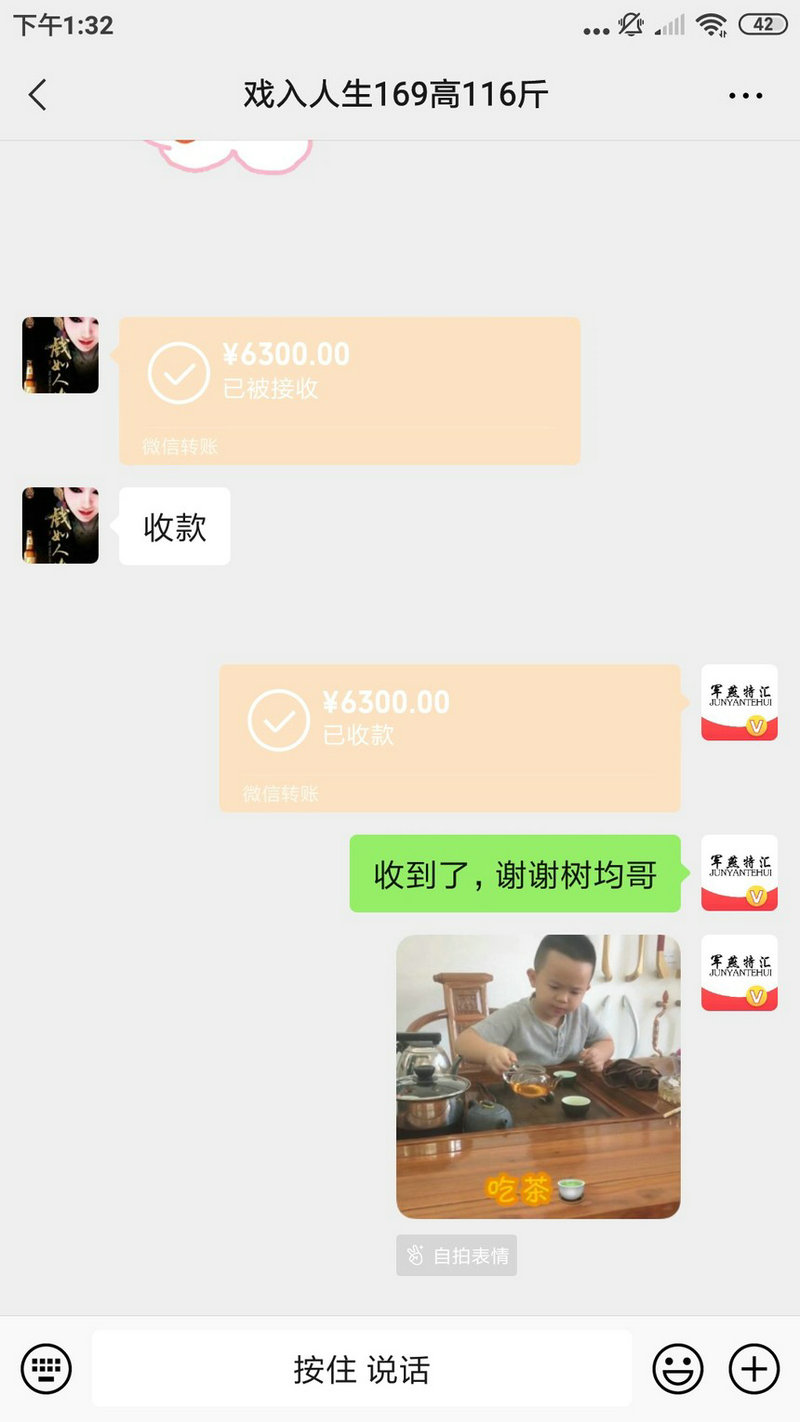Tap my avatar beside 收到了，谢谢树均哥
The image size is (800, 1422).
739,873
